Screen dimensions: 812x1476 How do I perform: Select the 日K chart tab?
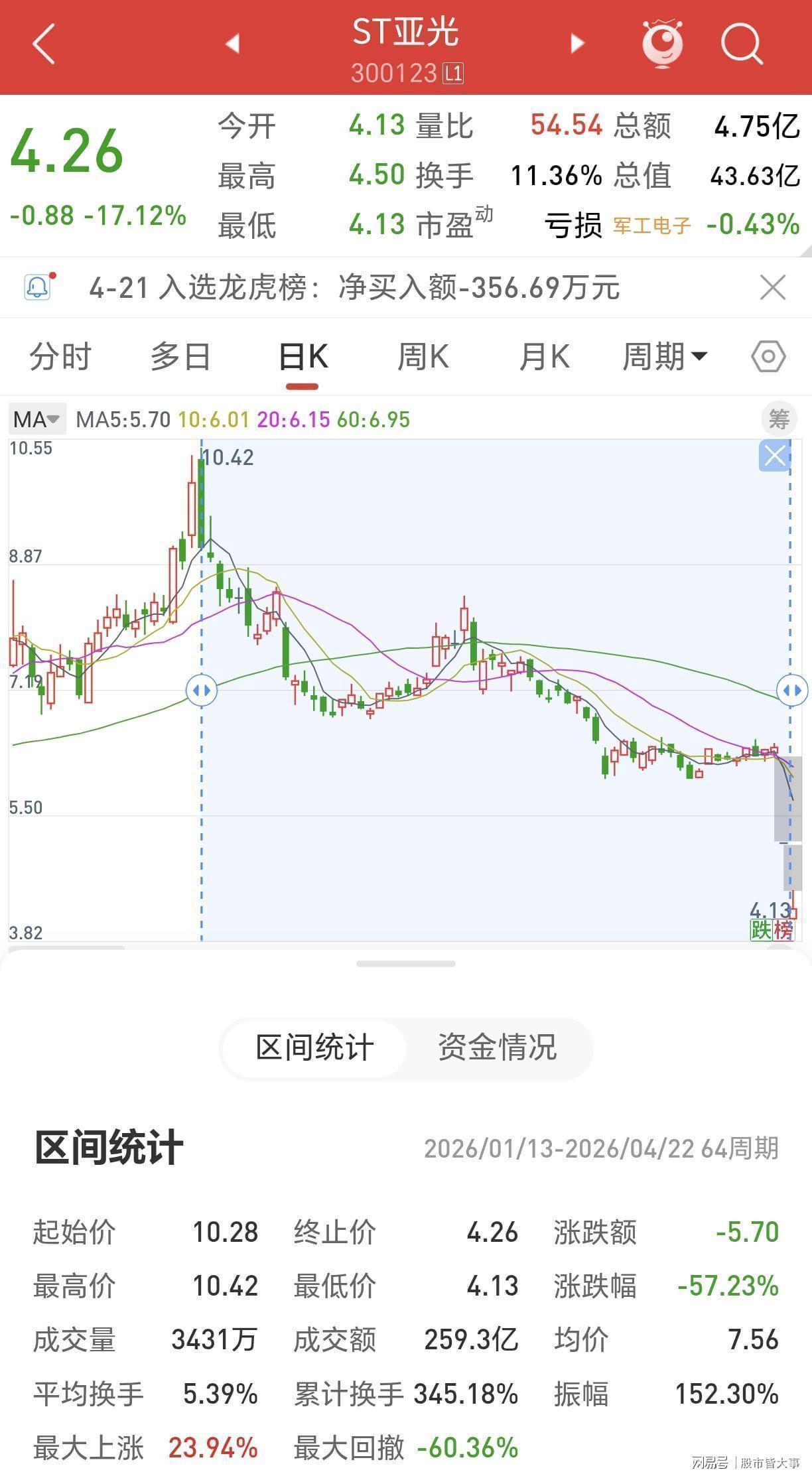pyautogui.click(x=303, y=357)
